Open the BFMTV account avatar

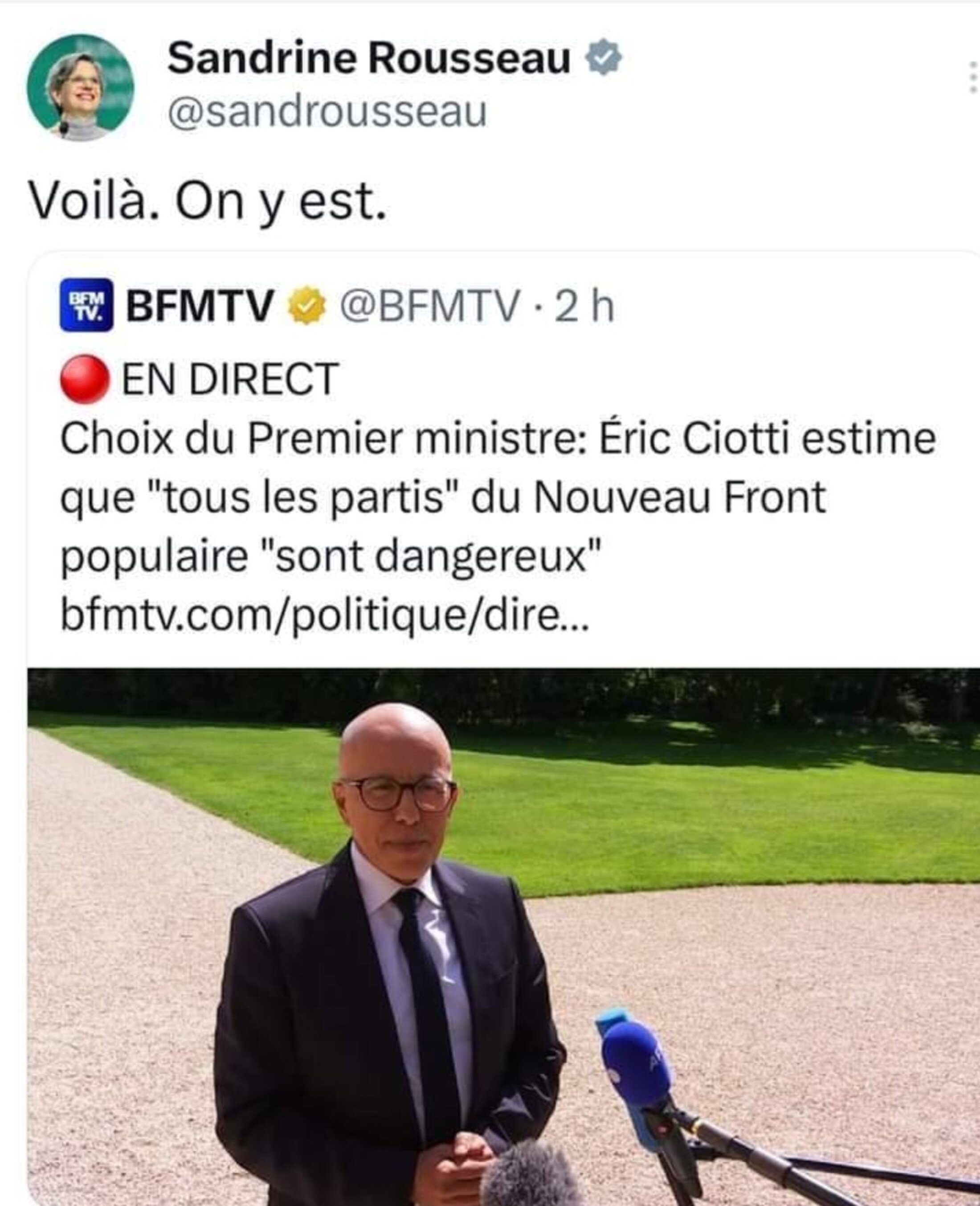pos(86,305)
